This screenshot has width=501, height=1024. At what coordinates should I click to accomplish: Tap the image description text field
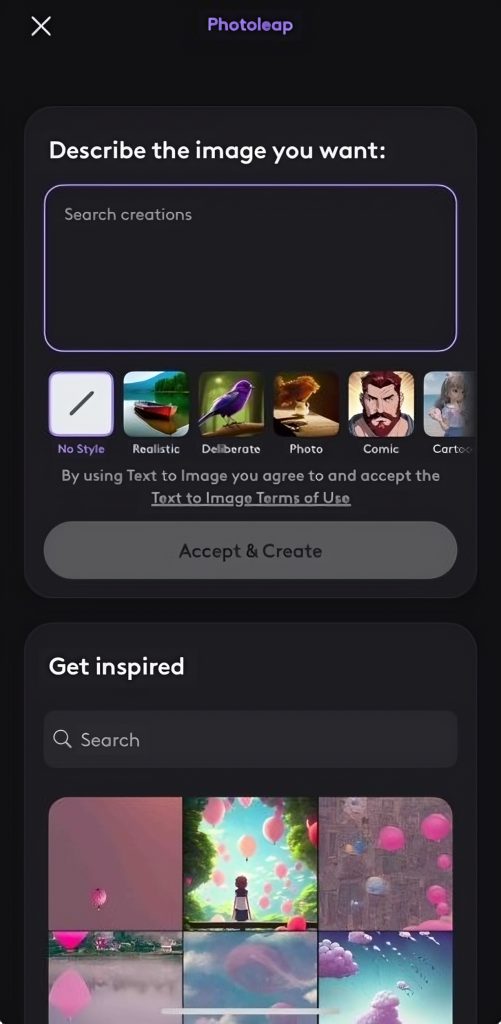pyautogui.click(x=250, y=268)
